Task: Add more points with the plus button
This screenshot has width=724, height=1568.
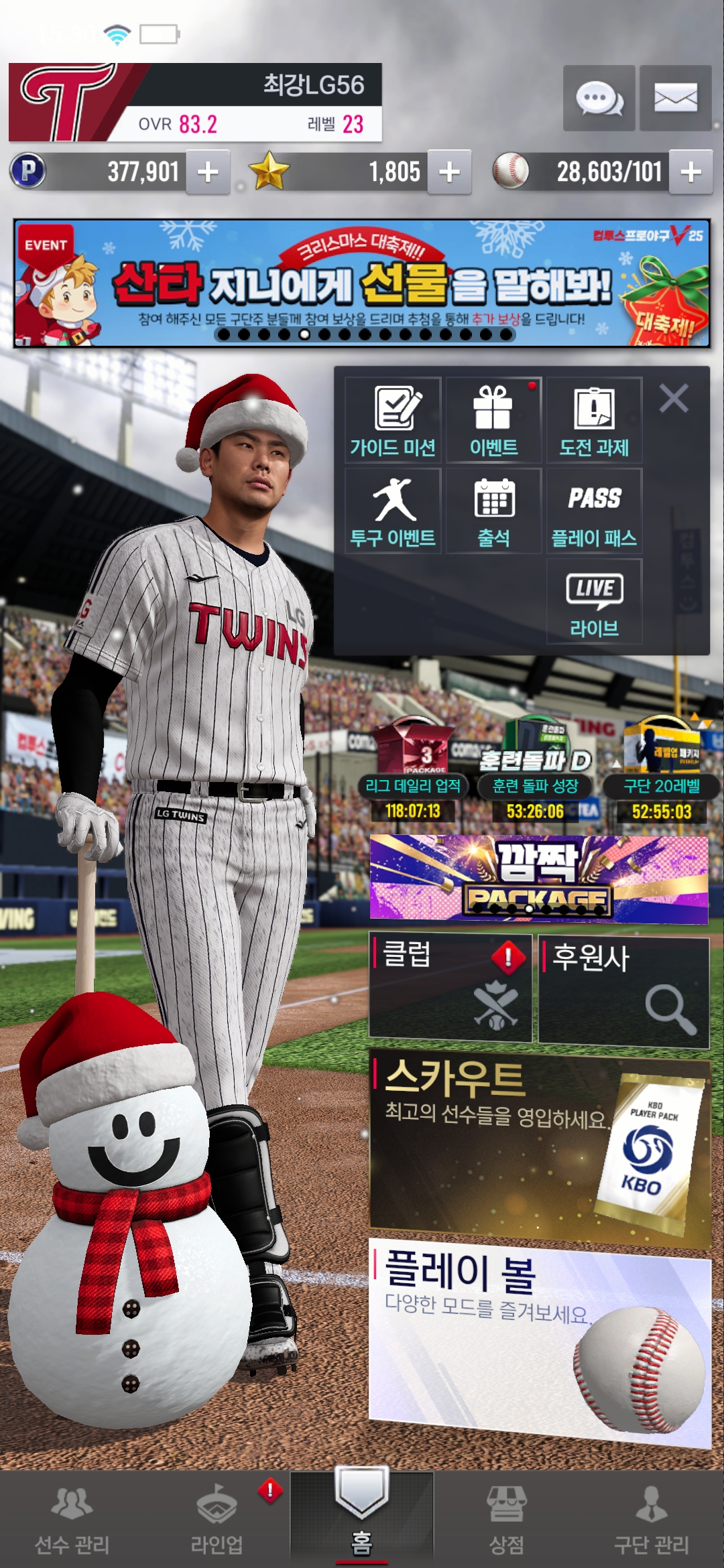Action: pos(208,172)
